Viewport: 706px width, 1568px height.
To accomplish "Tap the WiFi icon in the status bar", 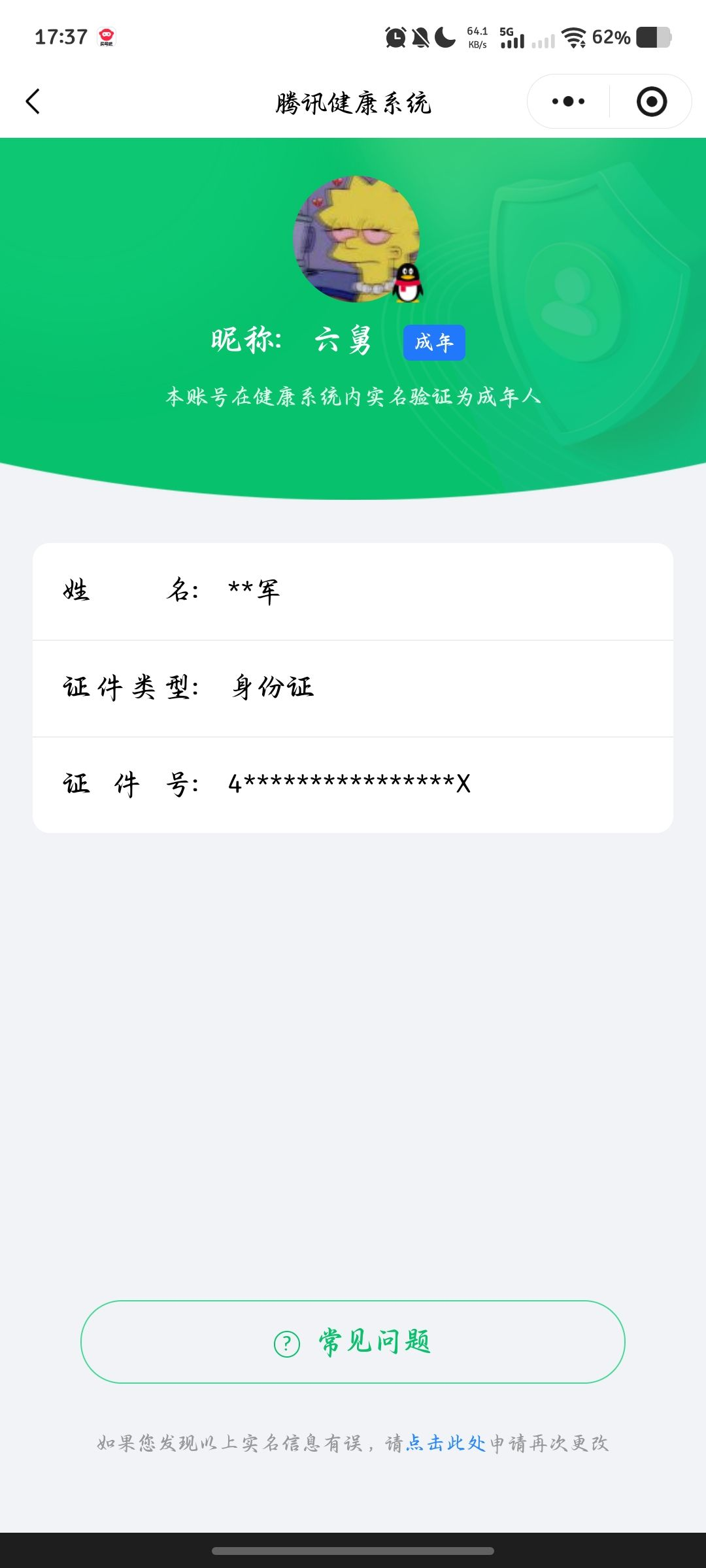I will (574, 37).
